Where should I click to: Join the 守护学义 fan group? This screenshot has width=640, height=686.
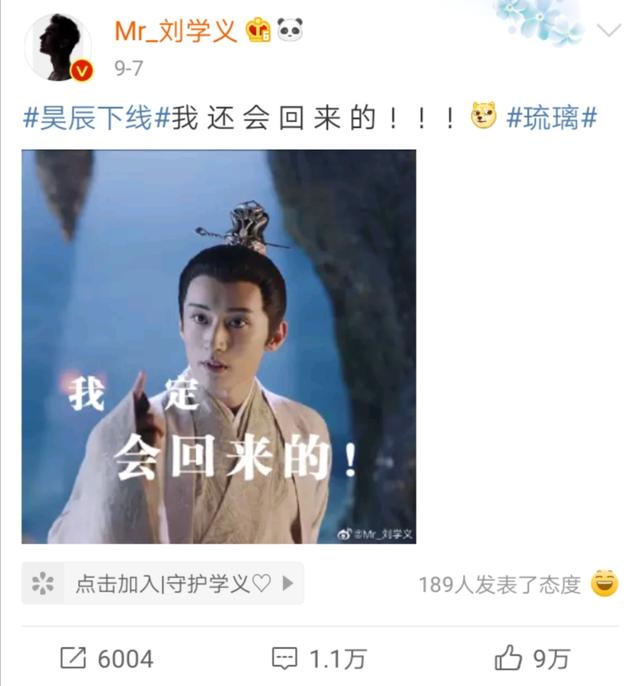(x=163, y=583)
